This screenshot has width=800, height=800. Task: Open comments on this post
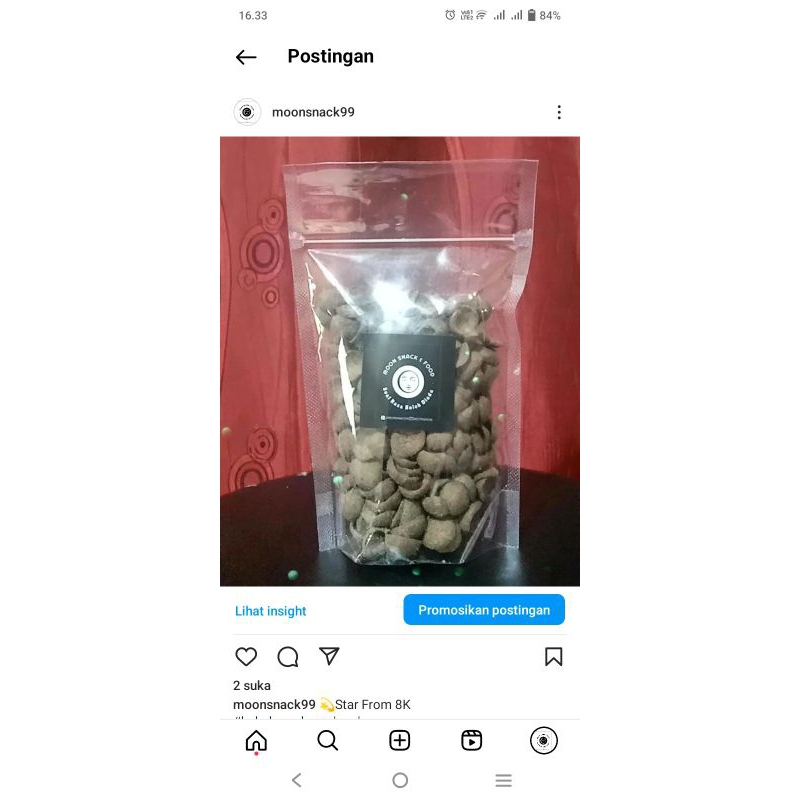coord(288,657)
